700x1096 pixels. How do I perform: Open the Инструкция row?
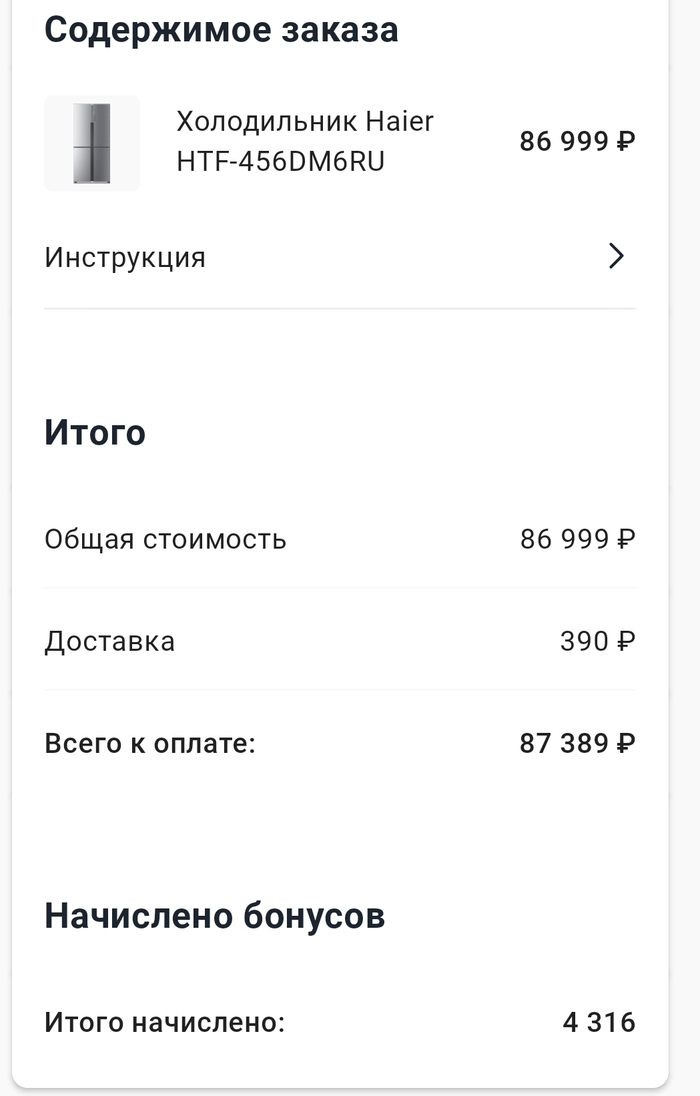click(x=340, y=257)
